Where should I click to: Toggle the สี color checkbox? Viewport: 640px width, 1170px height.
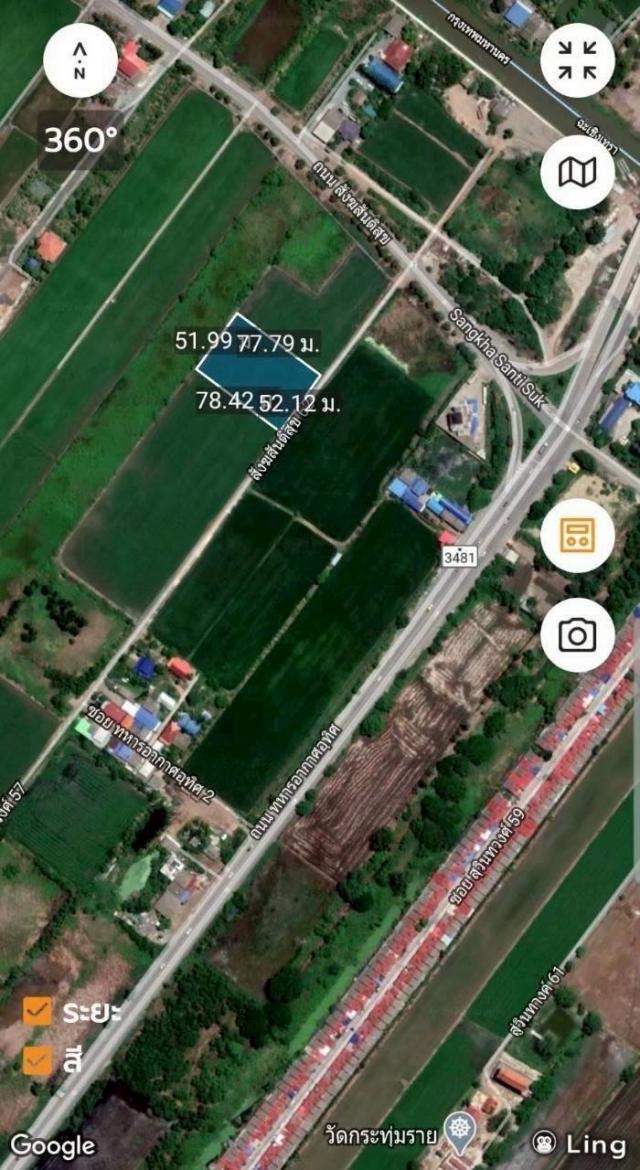38,1060
